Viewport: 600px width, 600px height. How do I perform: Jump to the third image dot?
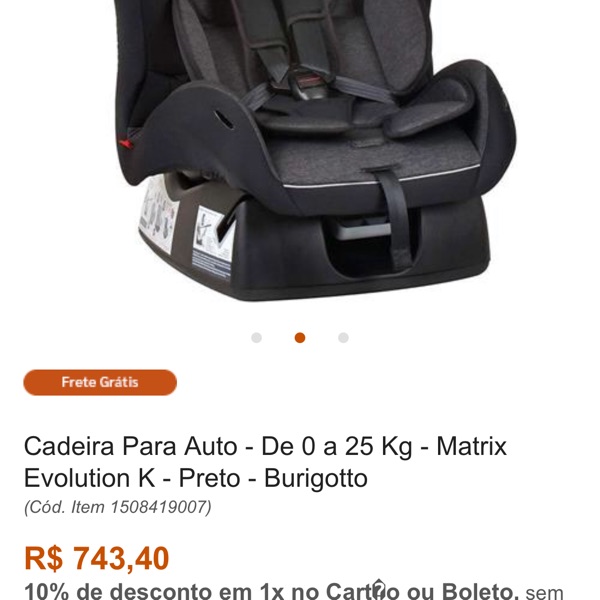coord(343,338)
